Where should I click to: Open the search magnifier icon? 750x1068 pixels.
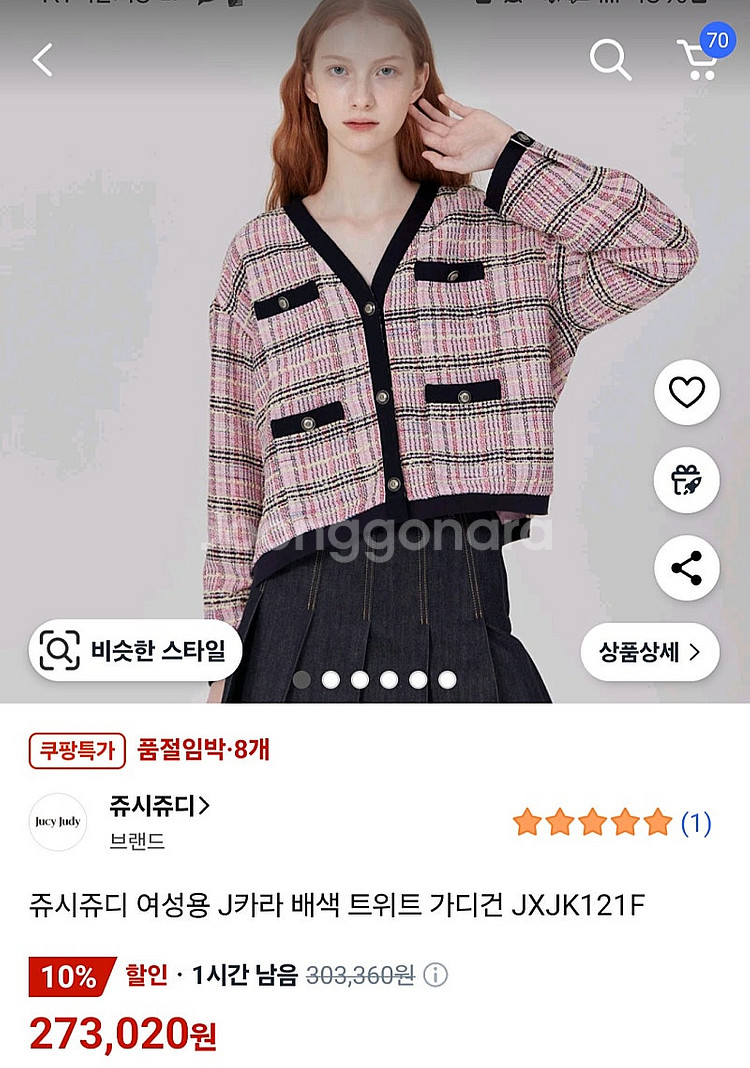pyautogui.click(x=610, y=60)
